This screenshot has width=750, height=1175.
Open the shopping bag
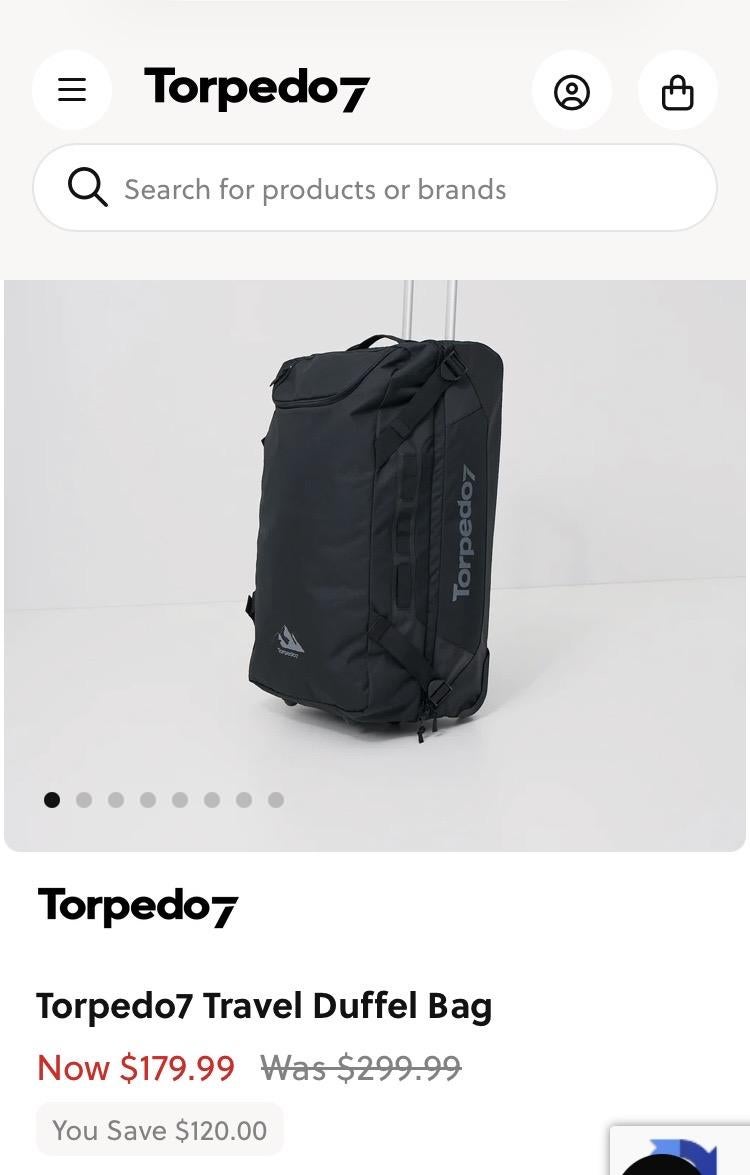pos(678,91)
